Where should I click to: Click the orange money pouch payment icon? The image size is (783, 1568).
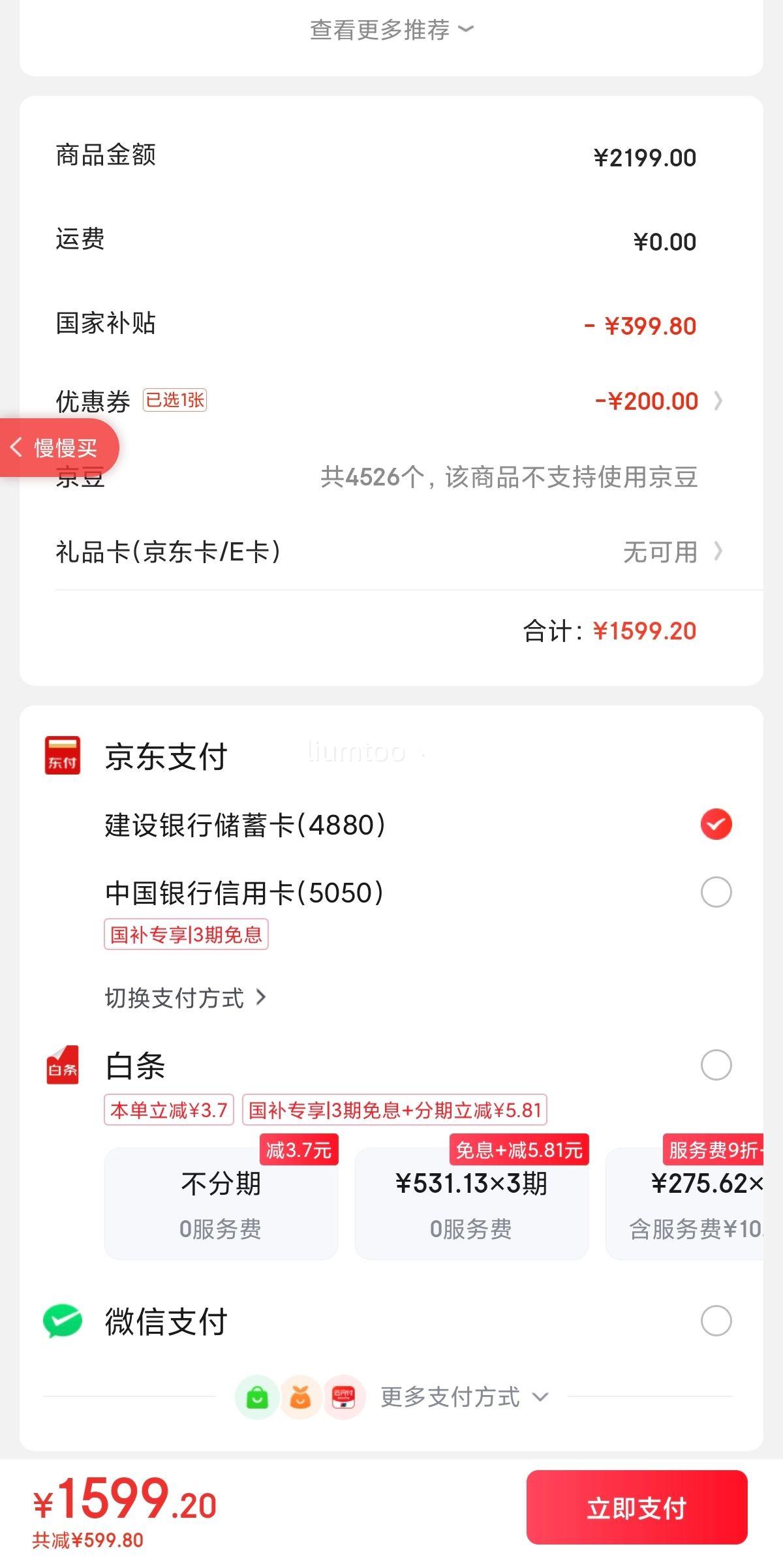(x=300, y=1397)
